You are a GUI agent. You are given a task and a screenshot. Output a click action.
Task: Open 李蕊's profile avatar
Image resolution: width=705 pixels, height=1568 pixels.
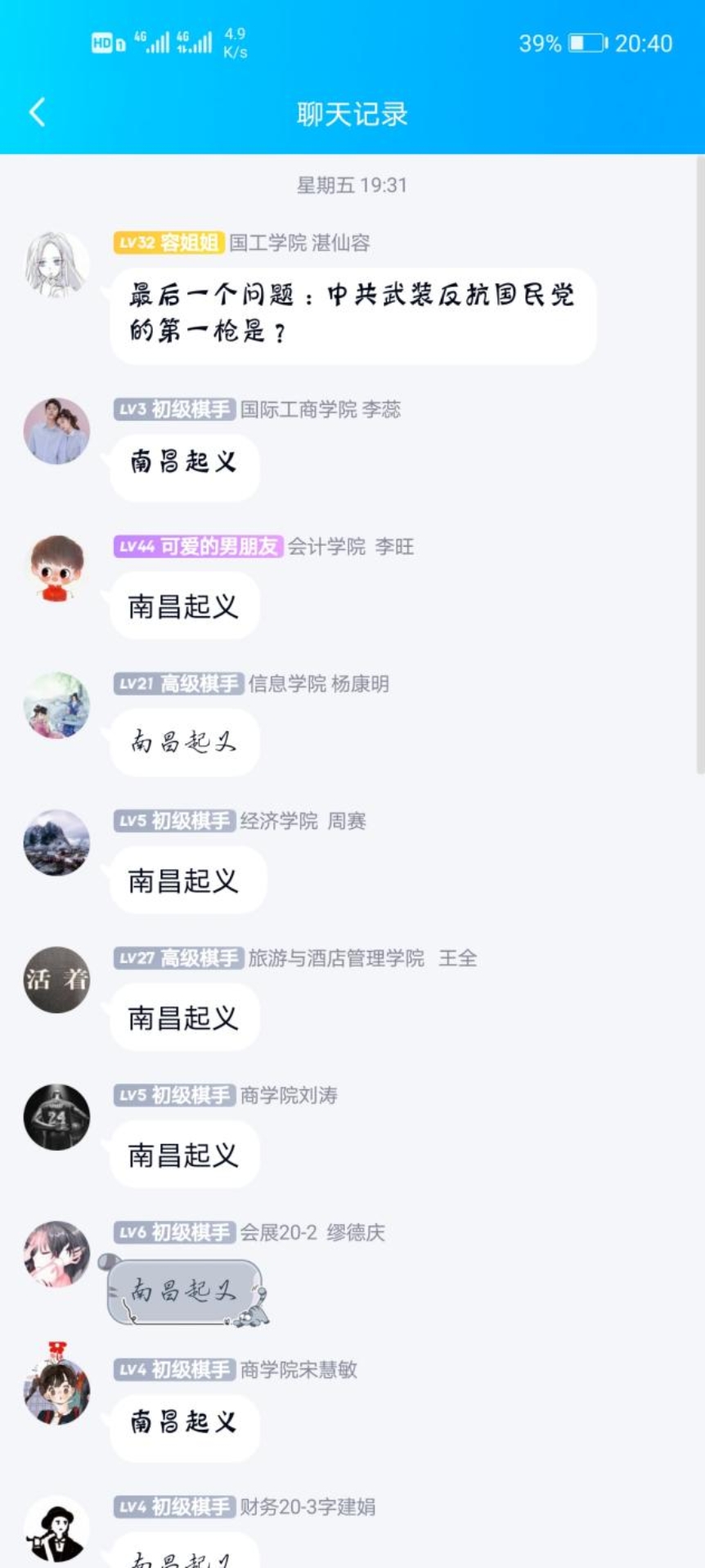coord(56,431)
